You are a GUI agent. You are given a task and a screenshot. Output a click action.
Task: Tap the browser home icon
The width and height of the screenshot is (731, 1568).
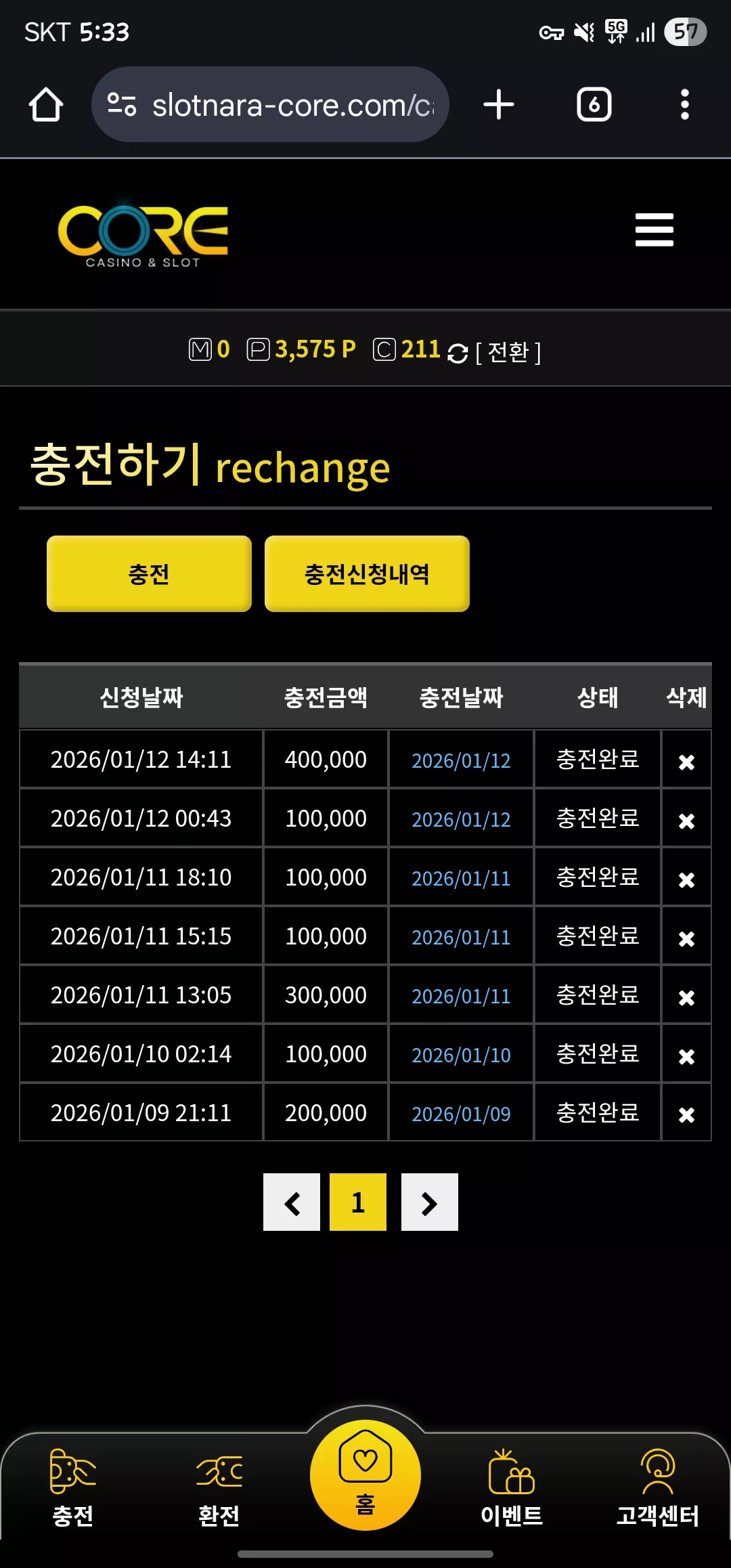pyautogui.click(x=46, y=105)
